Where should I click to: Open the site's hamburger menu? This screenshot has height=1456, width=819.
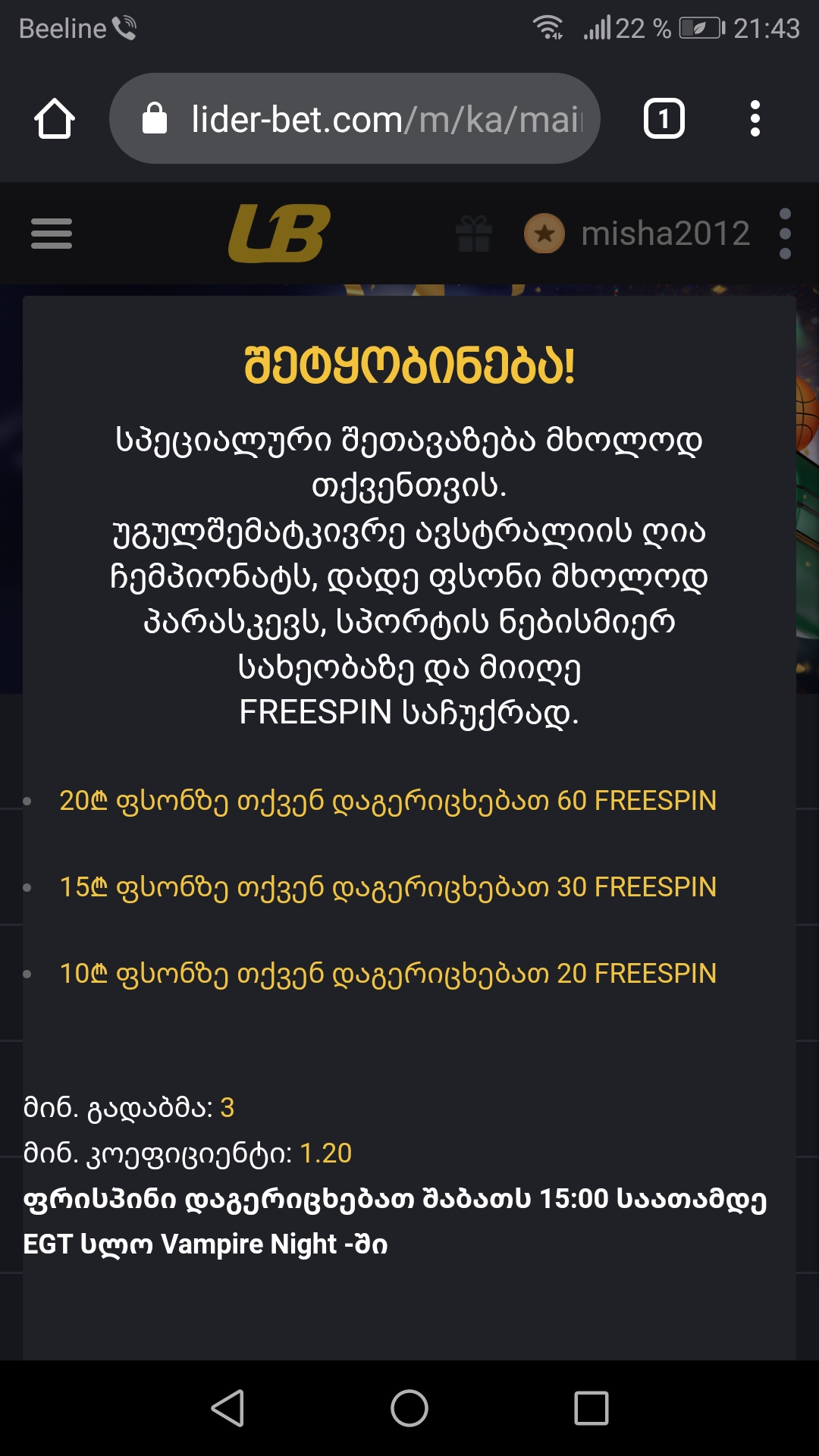pos(52,234)
